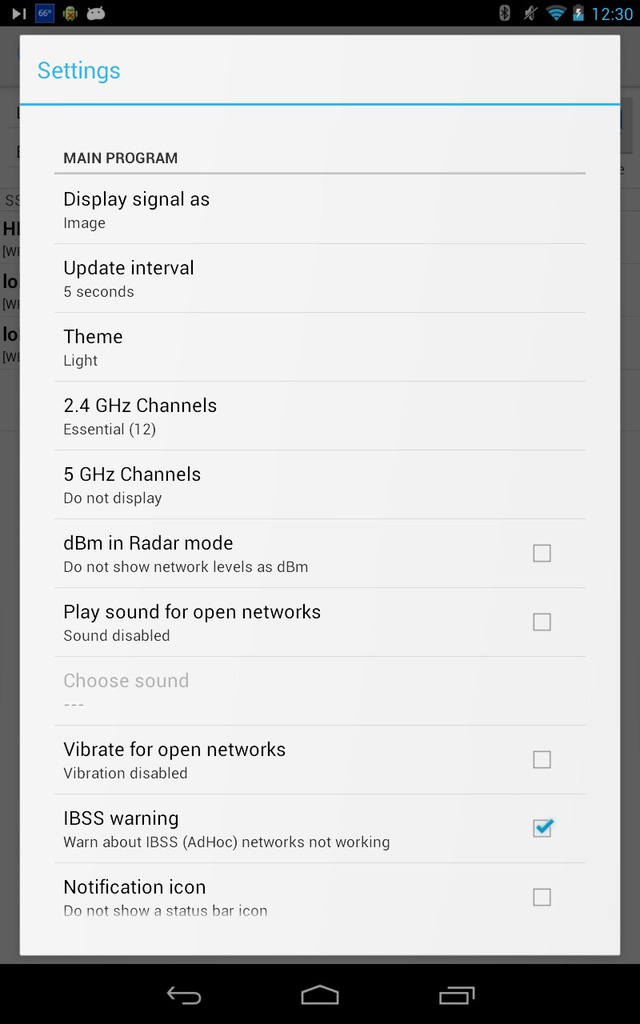This screenshot has width=640, height=1024.
Task: Open 5 GHz Channels setting
Action: [320, 485]
